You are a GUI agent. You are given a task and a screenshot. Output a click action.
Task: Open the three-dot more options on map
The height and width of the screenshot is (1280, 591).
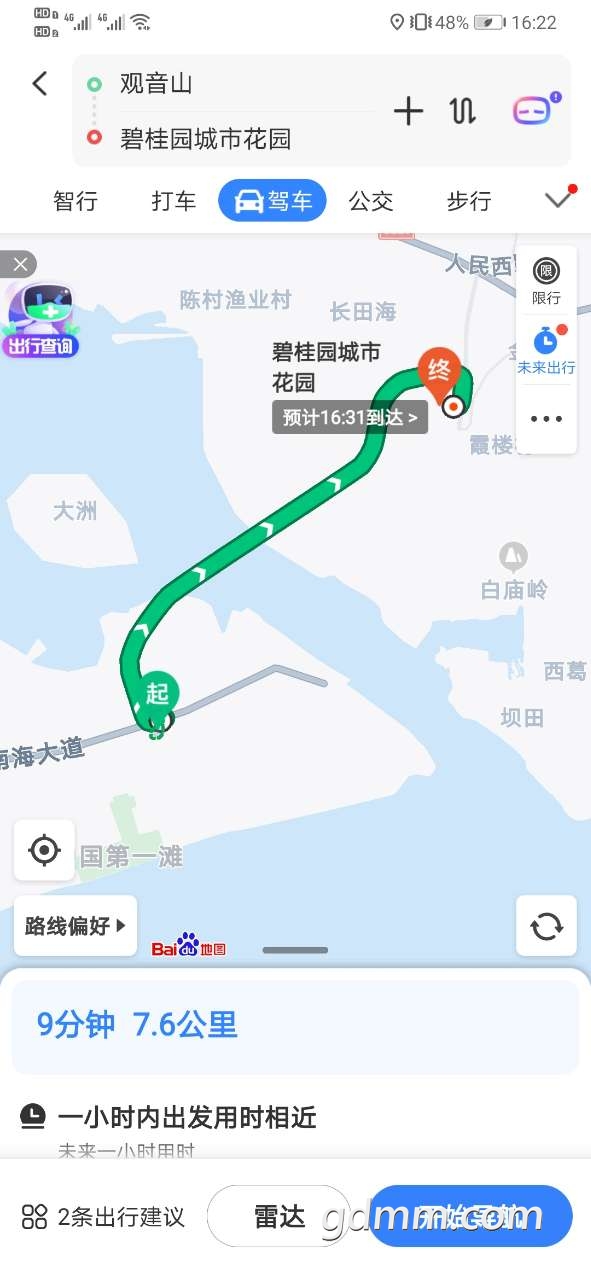(546, 420)
